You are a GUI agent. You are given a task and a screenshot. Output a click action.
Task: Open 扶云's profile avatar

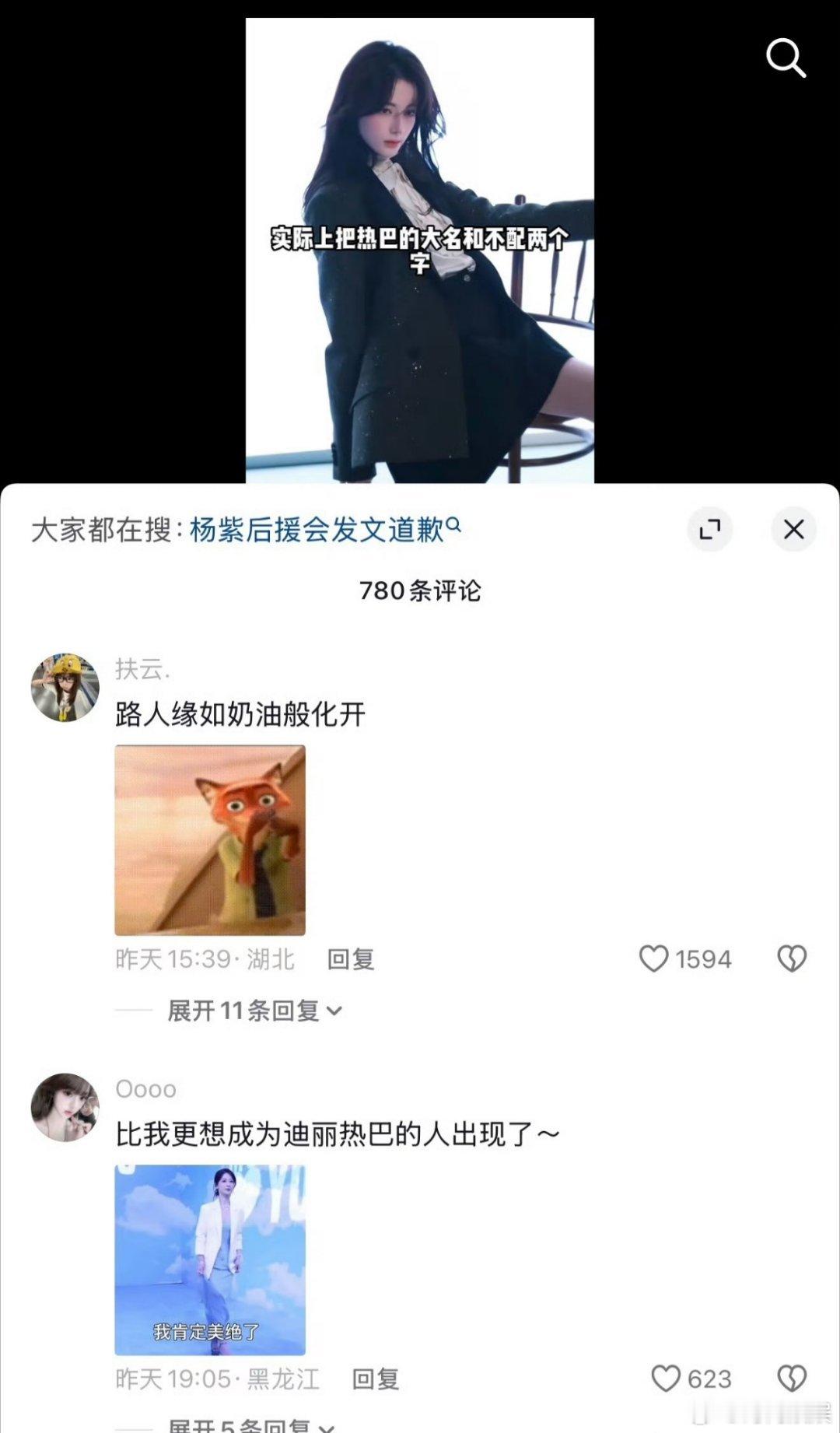click(x=65, y=685)
